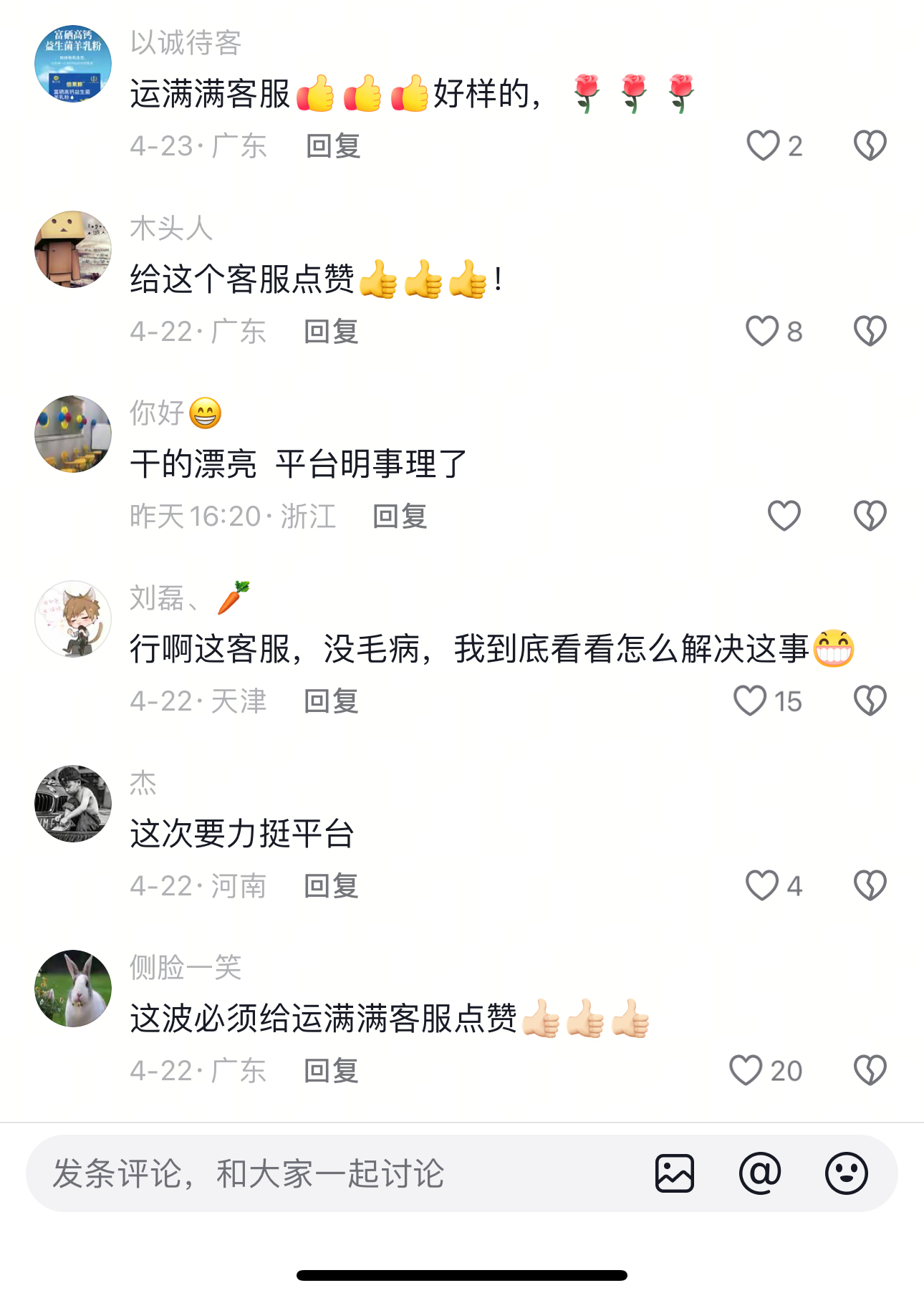Screen dimensions: 924x1298
Task: Like the comment by 以诚待客
Action: [763, 145]
